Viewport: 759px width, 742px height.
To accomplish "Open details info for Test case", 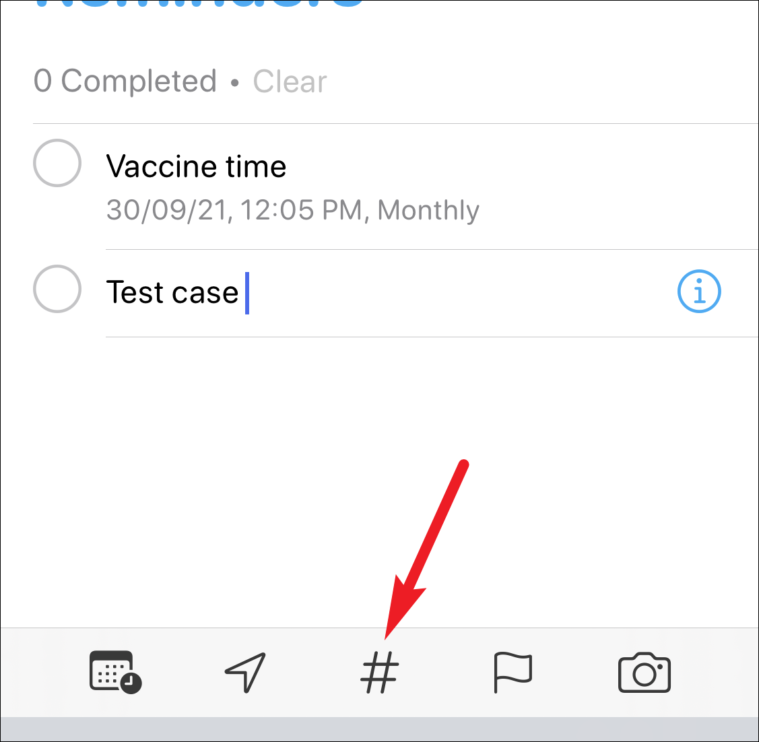I will (x=699, y=292).
